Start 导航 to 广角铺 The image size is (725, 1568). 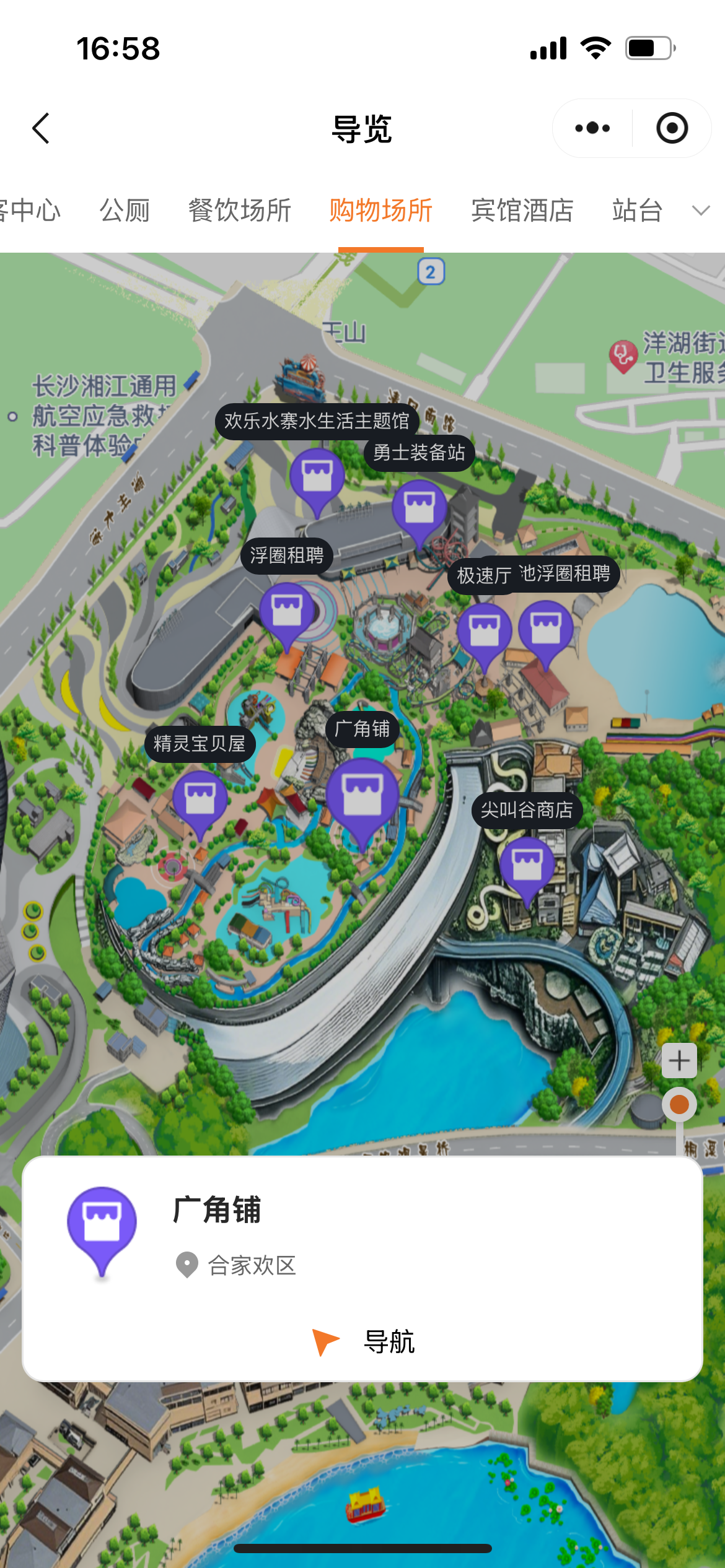click(363, 1342)
